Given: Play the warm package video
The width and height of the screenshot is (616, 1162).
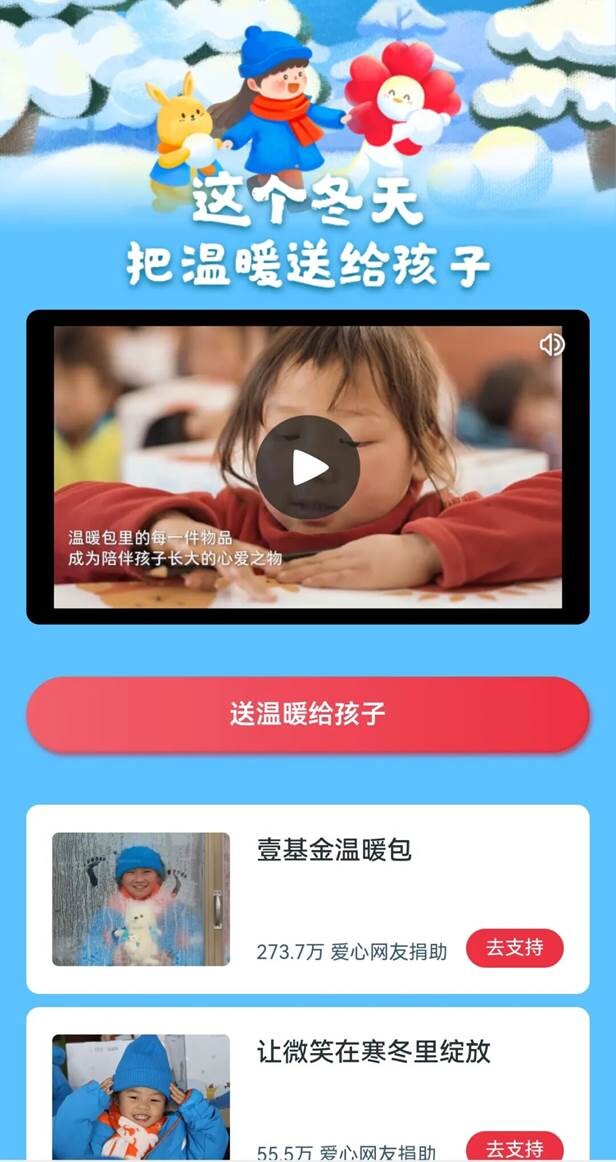Looking at the screenshot, I should point(307,467).
